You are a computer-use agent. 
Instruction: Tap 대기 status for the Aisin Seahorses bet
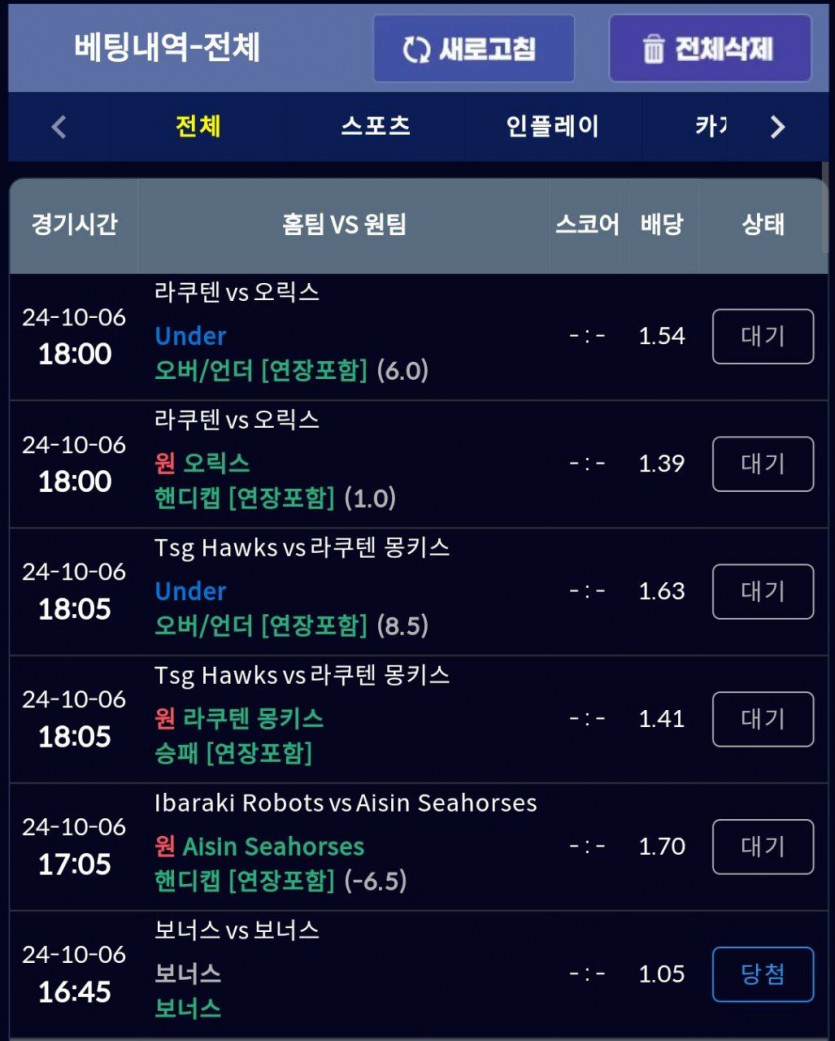(x=763, y=846)
